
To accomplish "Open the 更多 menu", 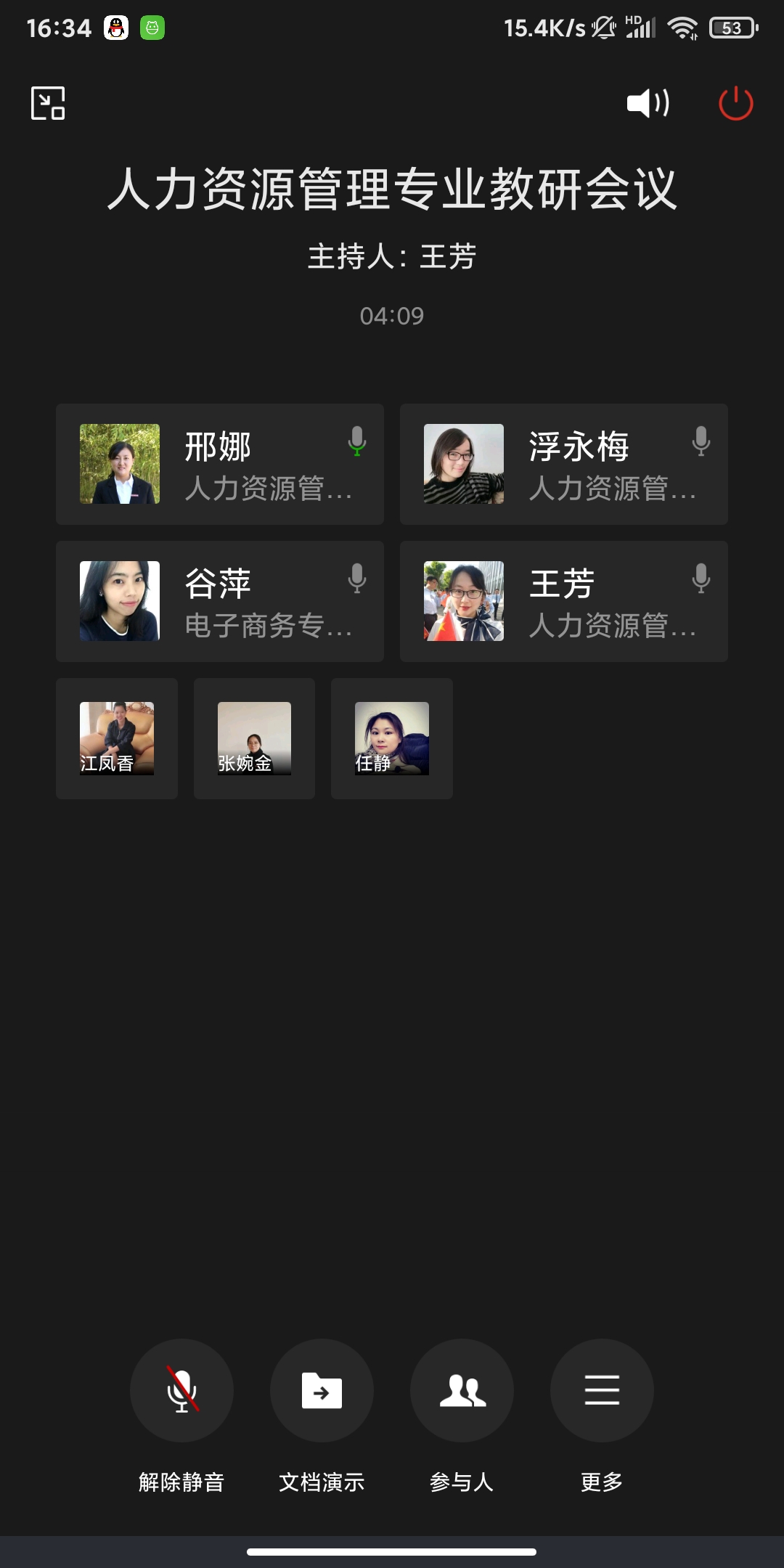I will coord(602,1390).
